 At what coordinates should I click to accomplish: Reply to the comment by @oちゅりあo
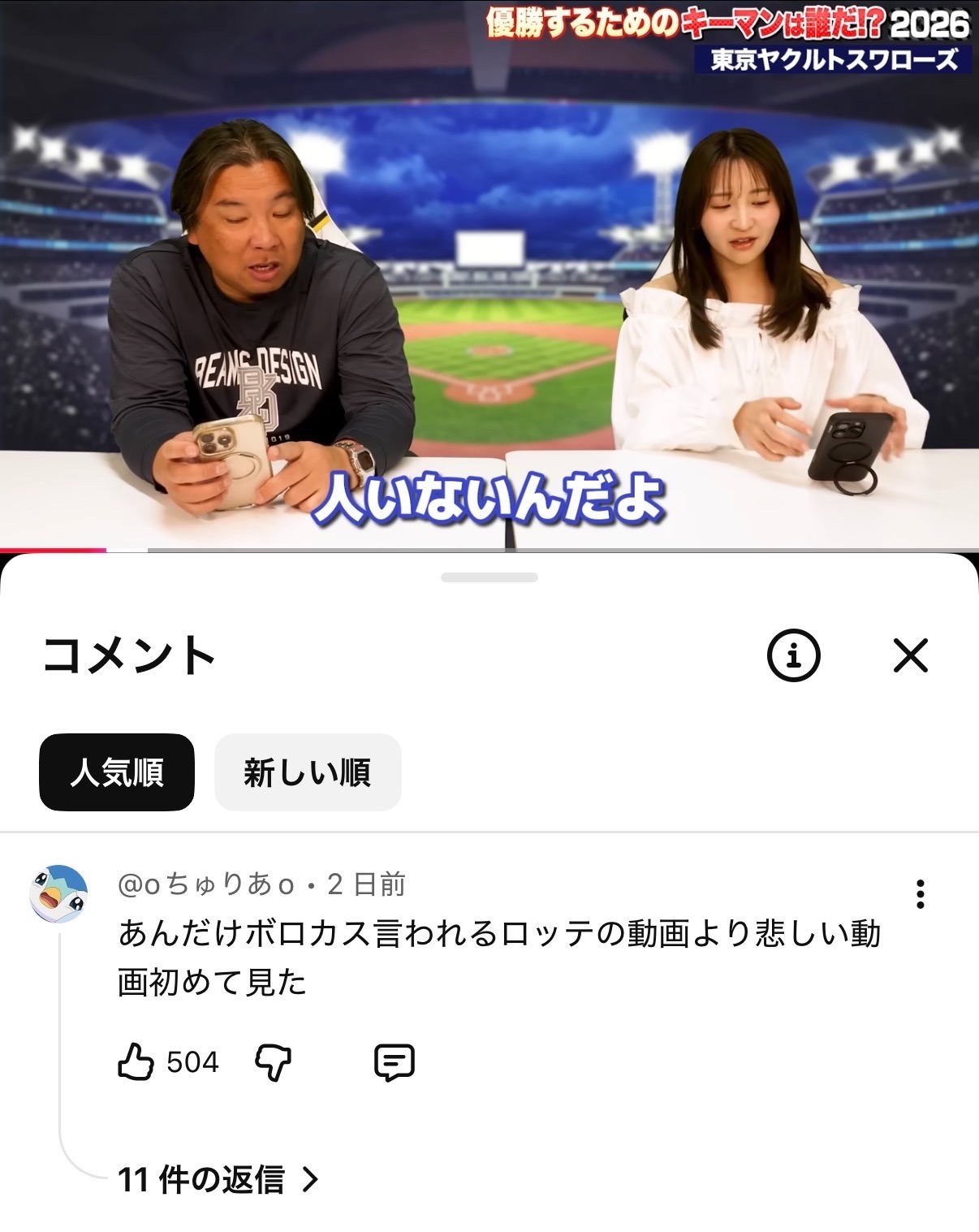coord(395,1062)
